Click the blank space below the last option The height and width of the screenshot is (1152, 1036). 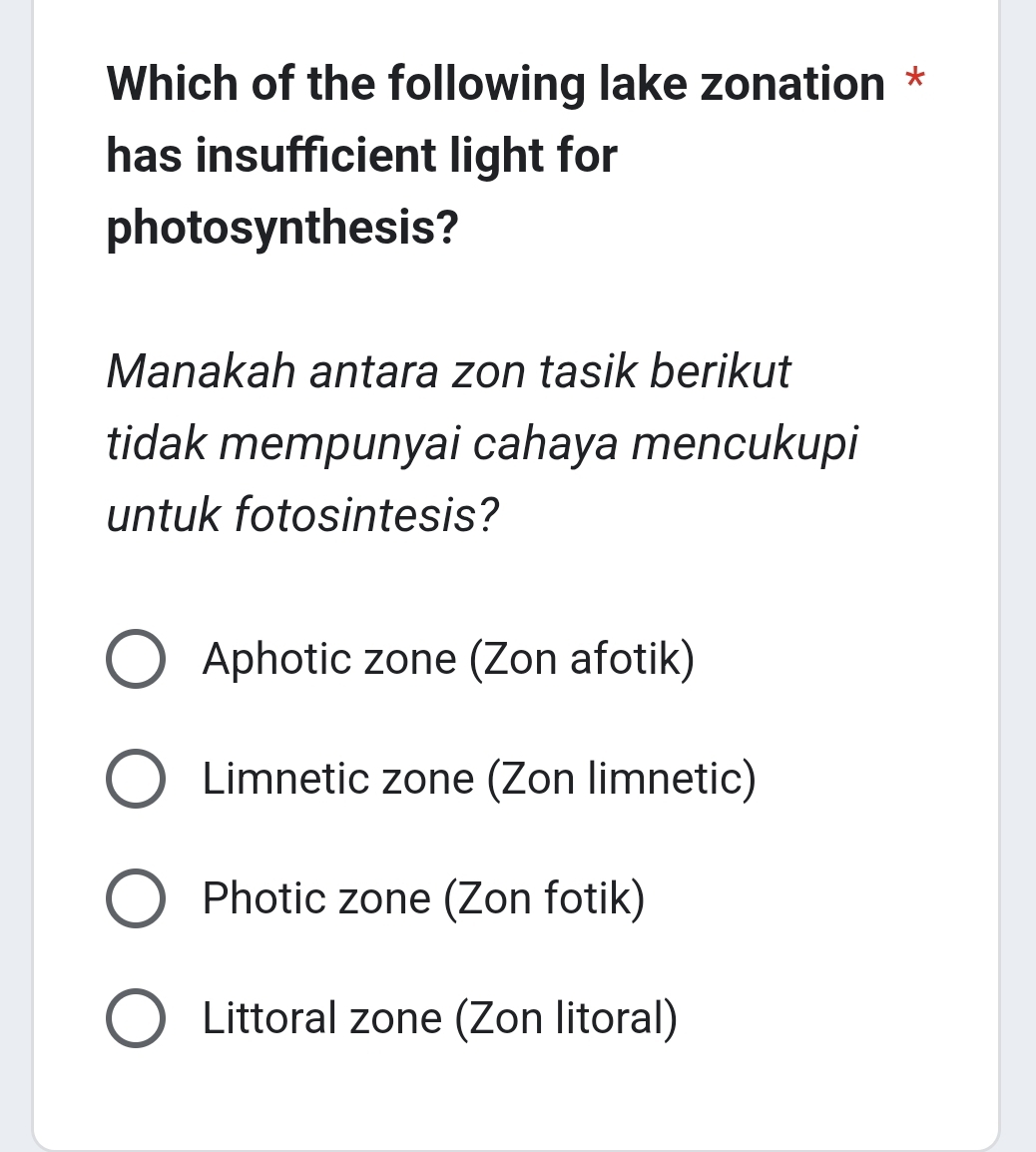(518, 1093)
